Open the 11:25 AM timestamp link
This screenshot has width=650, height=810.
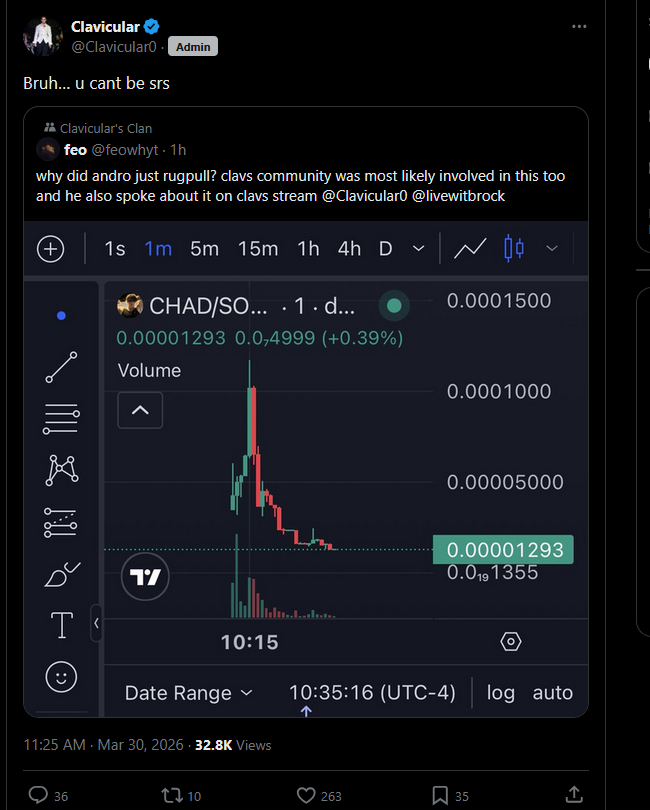click(54, 745)
